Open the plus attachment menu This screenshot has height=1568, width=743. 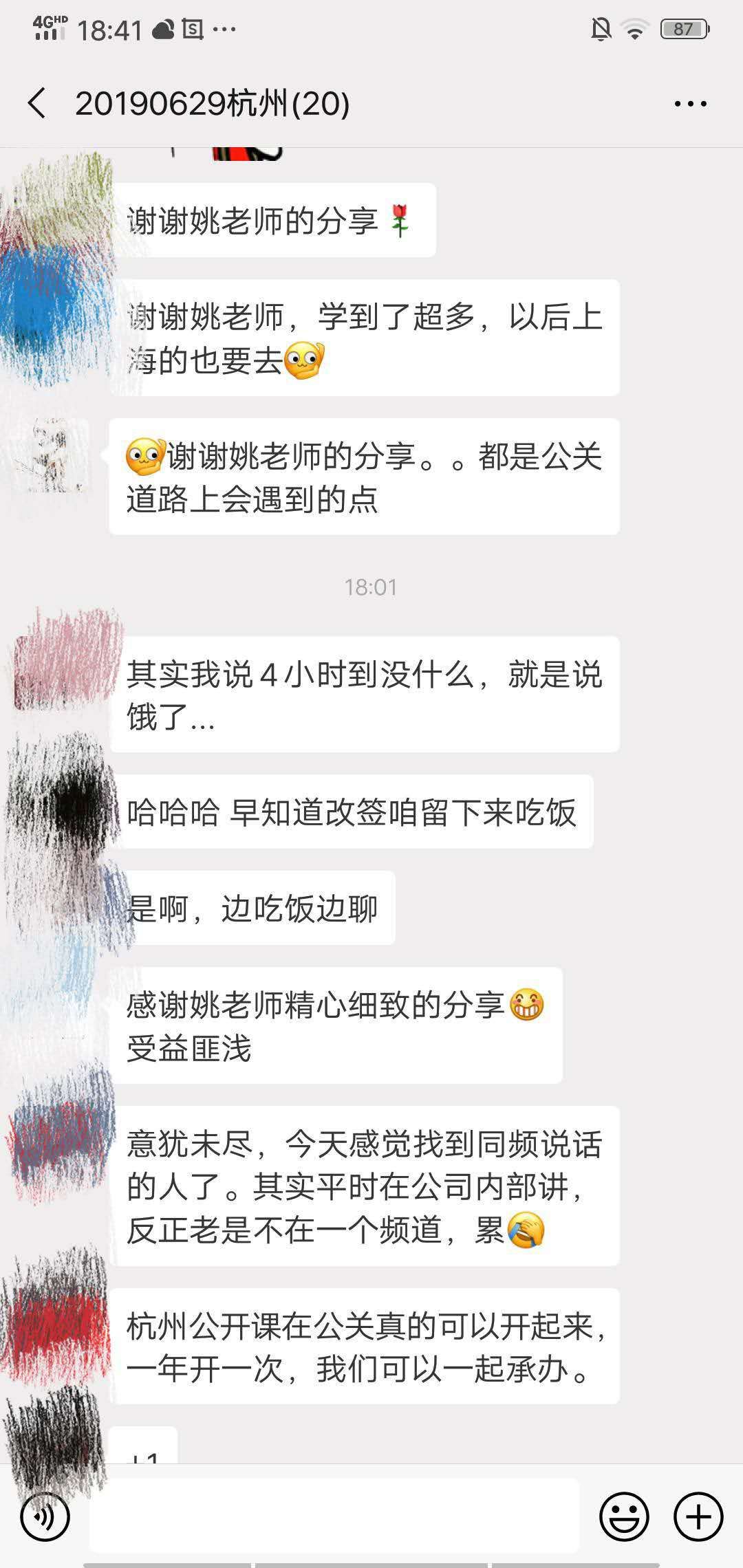point(698,1516)
